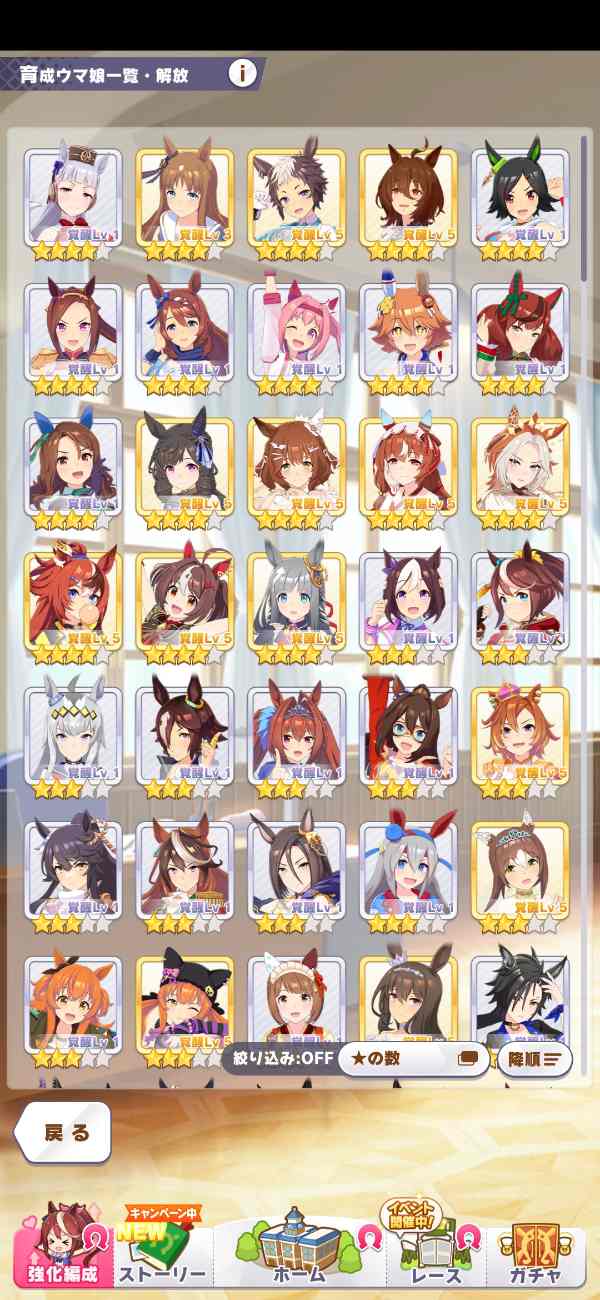The image size is (600, 1300).
Task: Open the info icon beside the page title
Action: pos(243,73)
